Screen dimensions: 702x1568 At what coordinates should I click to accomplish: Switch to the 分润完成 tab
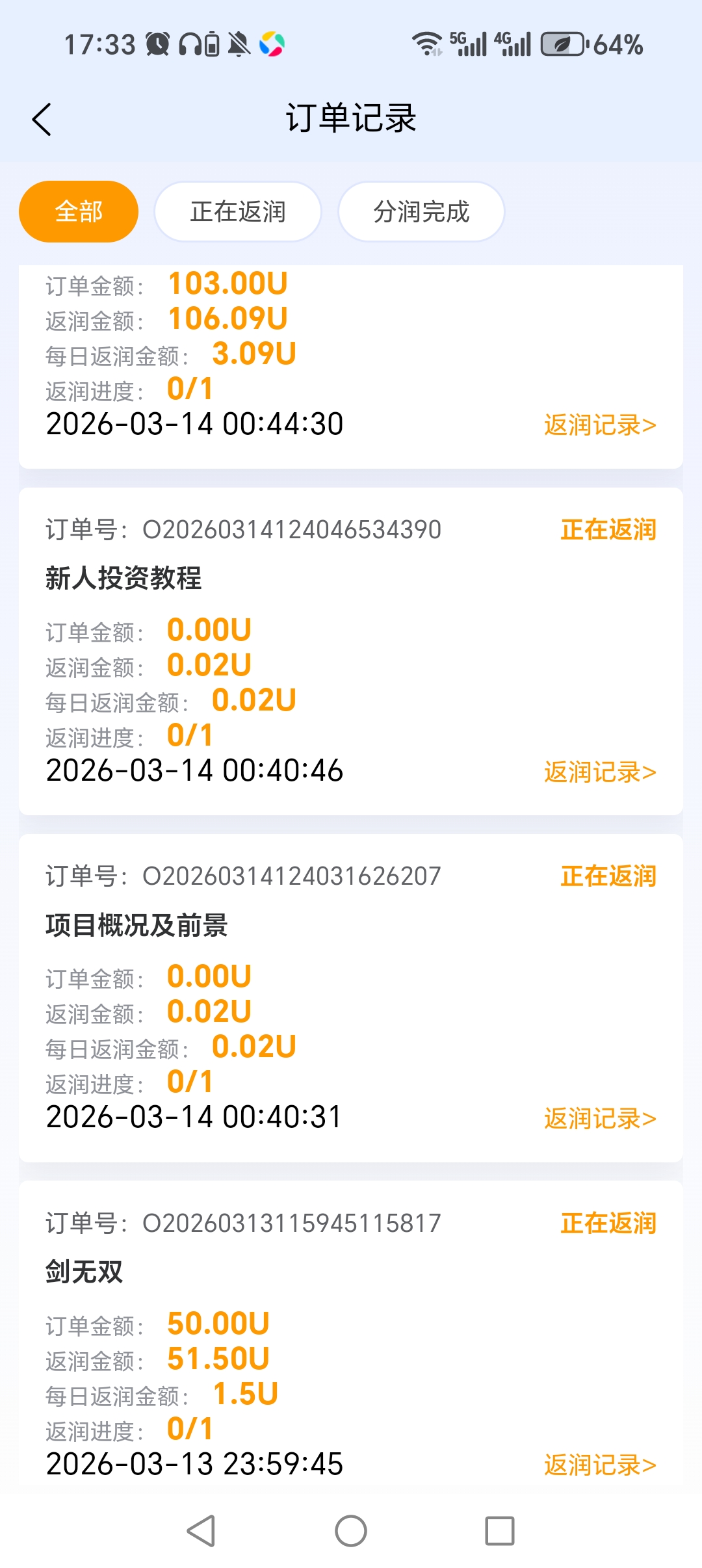[421, 212]
